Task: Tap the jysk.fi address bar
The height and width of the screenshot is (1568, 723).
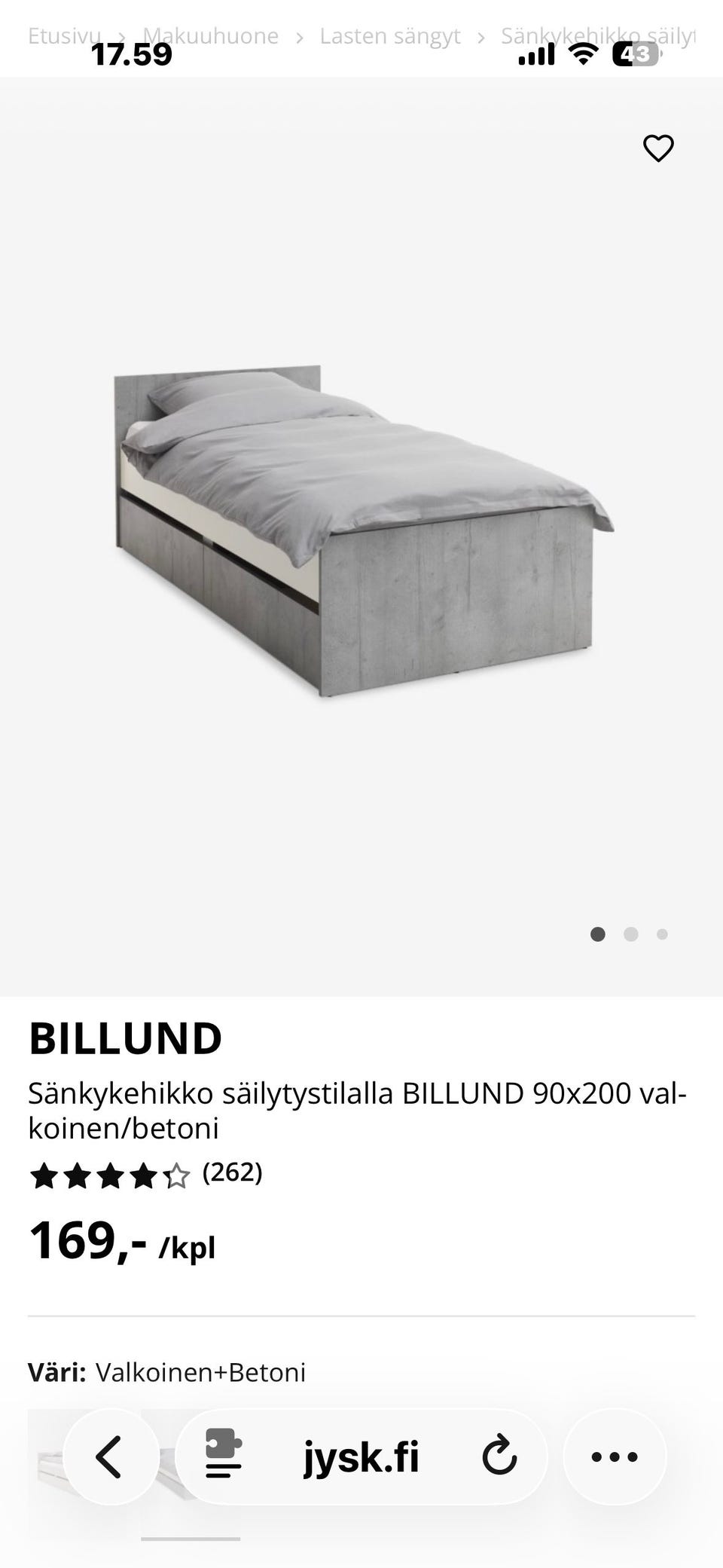Action: (361, 1456)
